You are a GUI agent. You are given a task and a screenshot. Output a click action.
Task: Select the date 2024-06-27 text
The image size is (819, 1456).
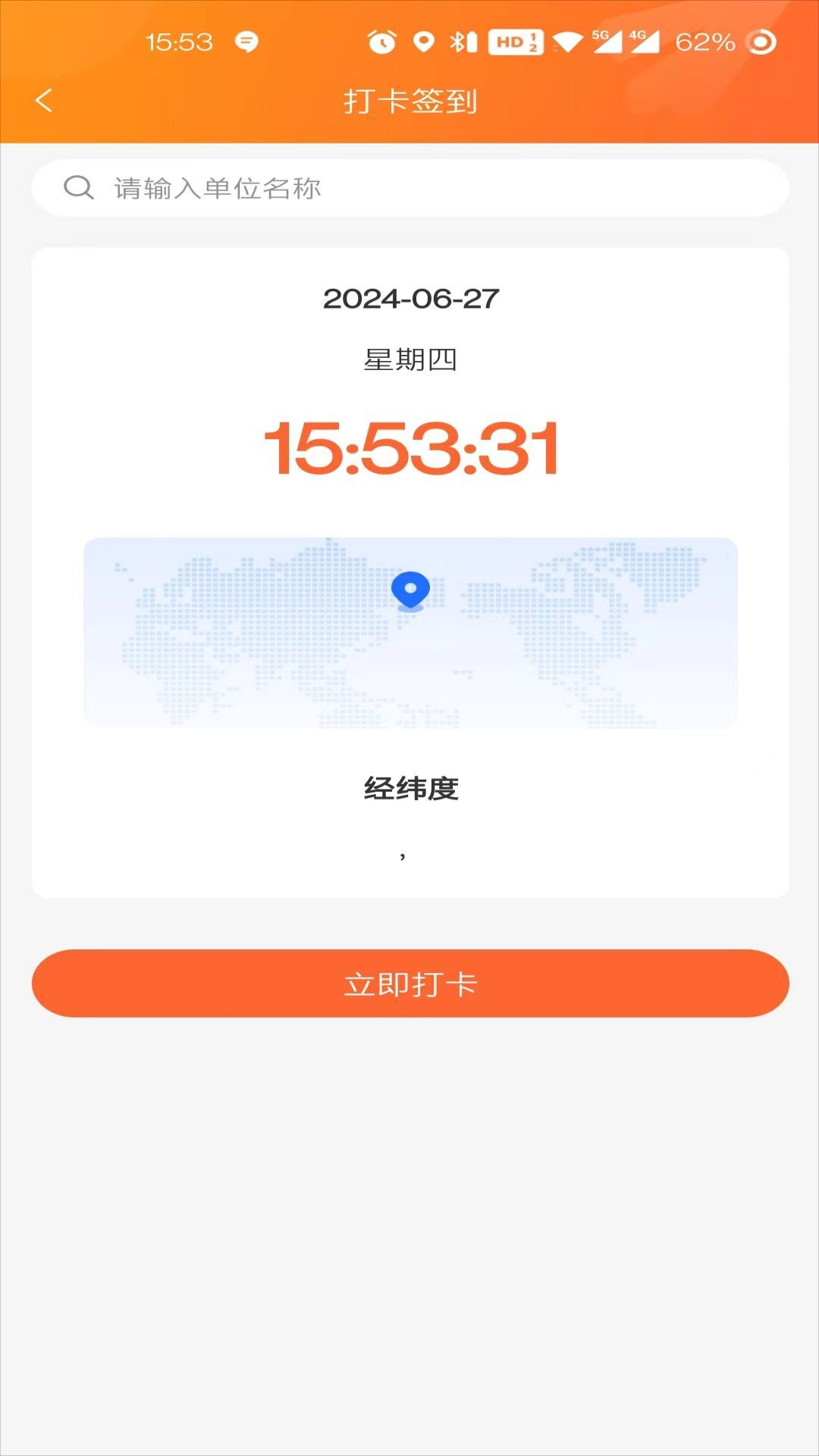click(410, 299)
